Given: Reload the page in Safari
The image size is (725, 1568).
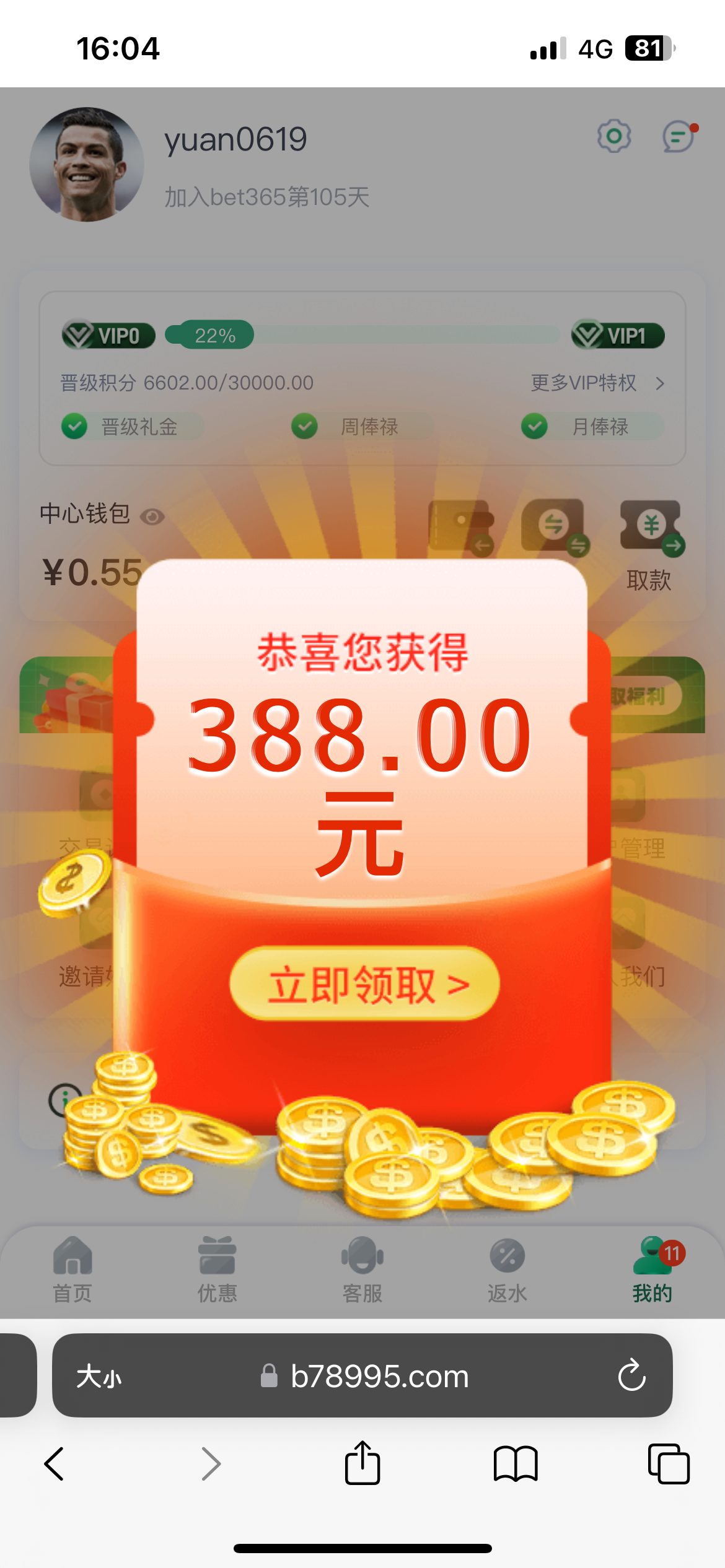Looking at the screenshot, I should click(x=631, y=1376).
